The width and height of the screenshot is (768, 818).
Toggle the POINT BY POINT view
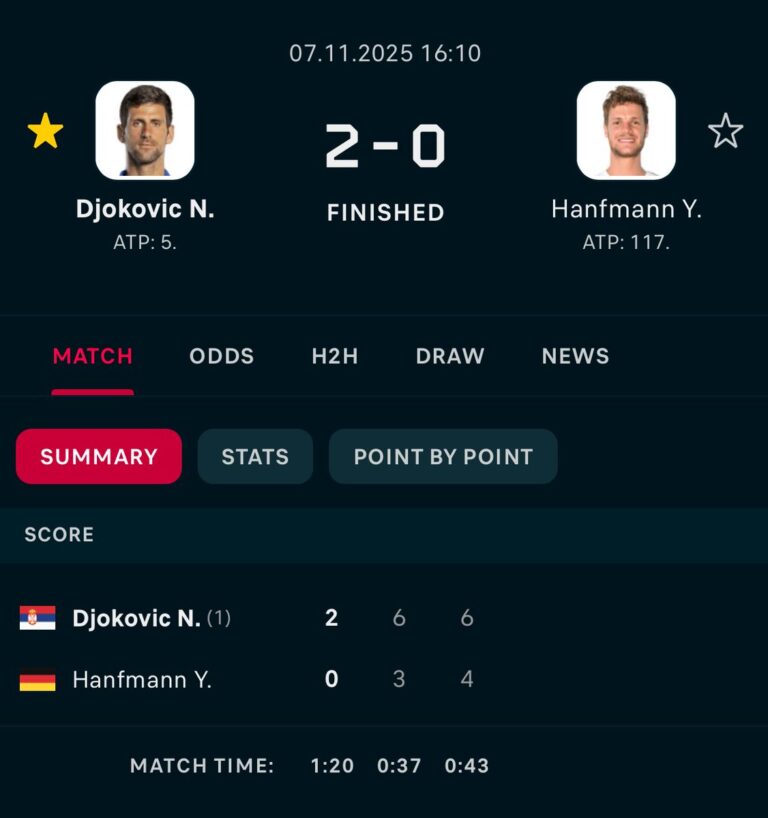point(442,456)
